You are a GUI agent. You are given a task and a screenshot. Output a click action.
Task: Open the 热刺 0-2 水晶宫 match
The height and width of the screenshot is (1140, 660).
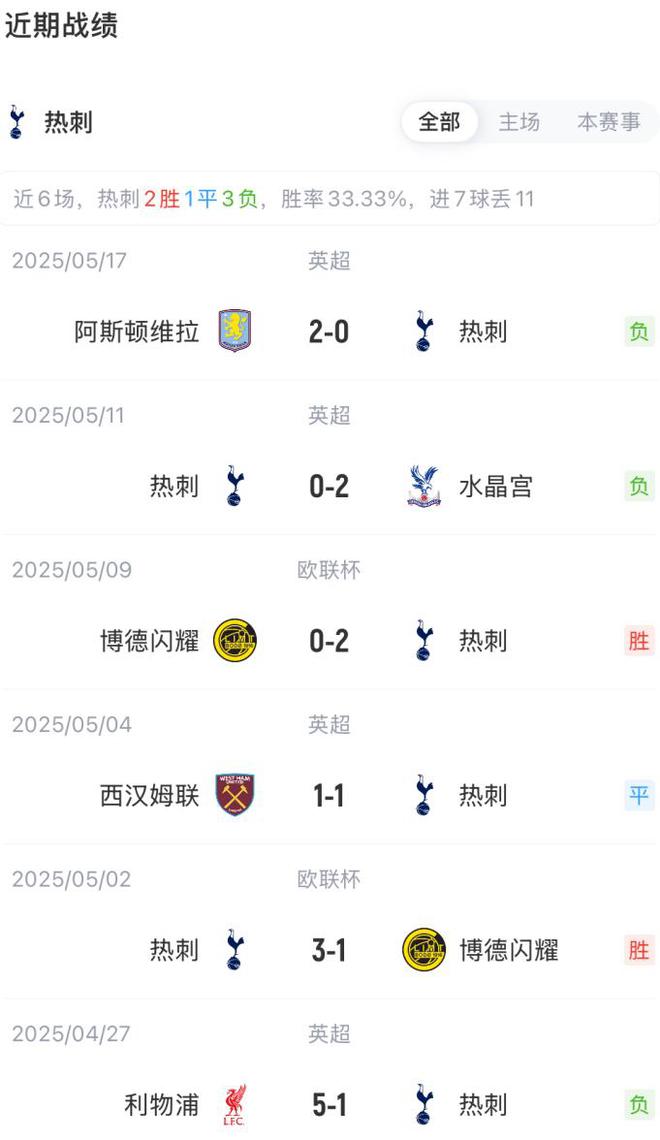click(x=329, y=486)
